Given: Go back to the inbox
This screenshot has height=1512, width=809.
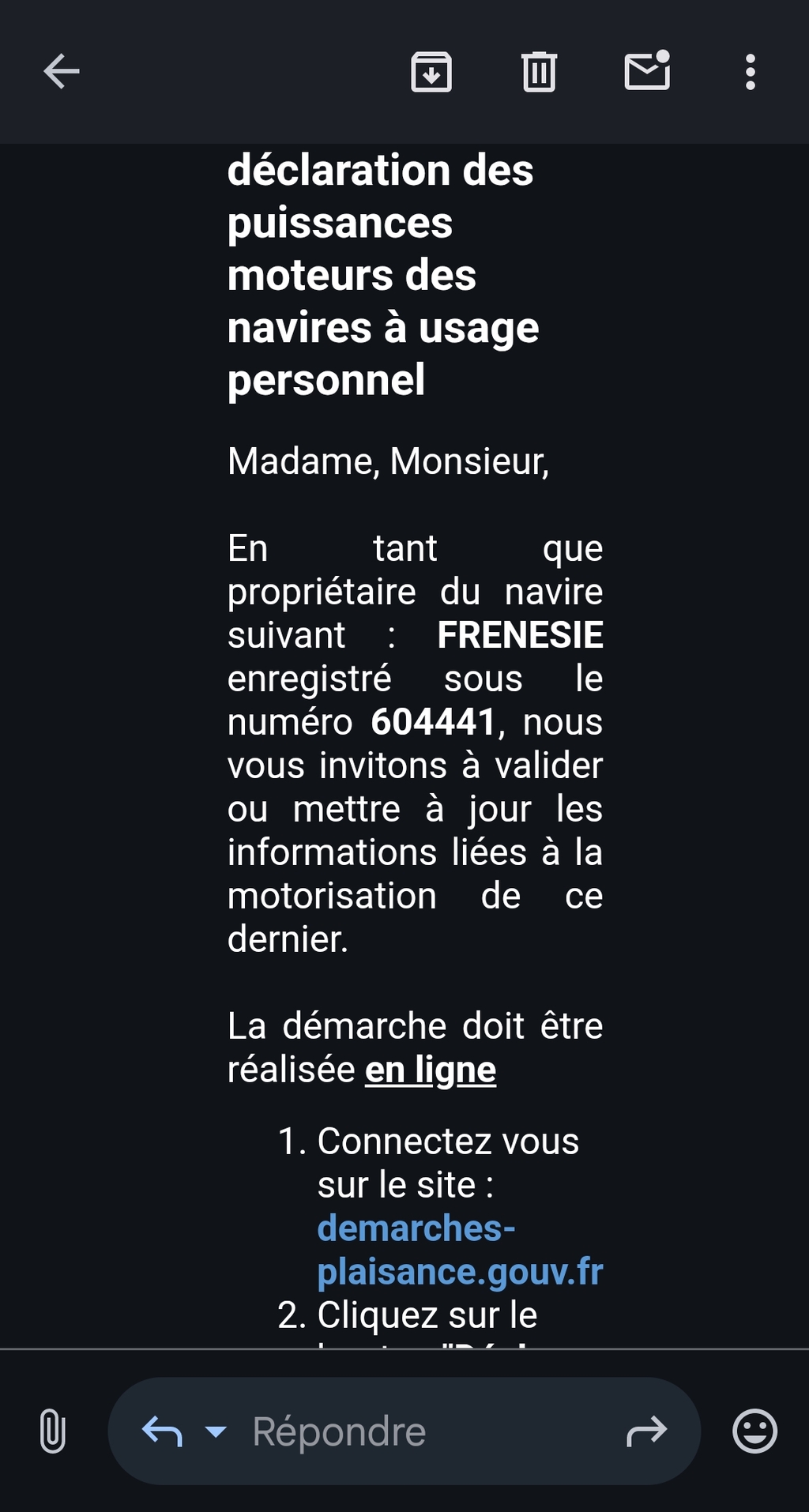Looking at the screenshot, I should pos(62,72).
